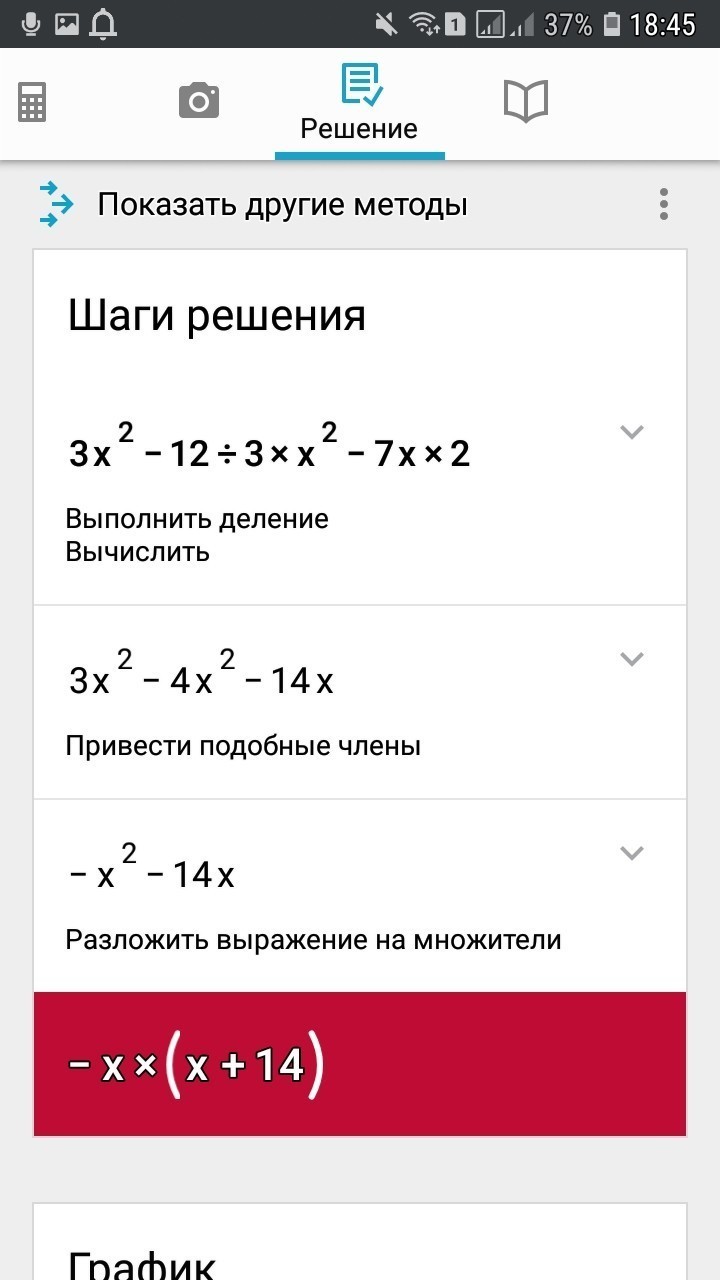The image size is (720, 1280).
Task: Tap Показать другие методы
Action: point(282,205)
